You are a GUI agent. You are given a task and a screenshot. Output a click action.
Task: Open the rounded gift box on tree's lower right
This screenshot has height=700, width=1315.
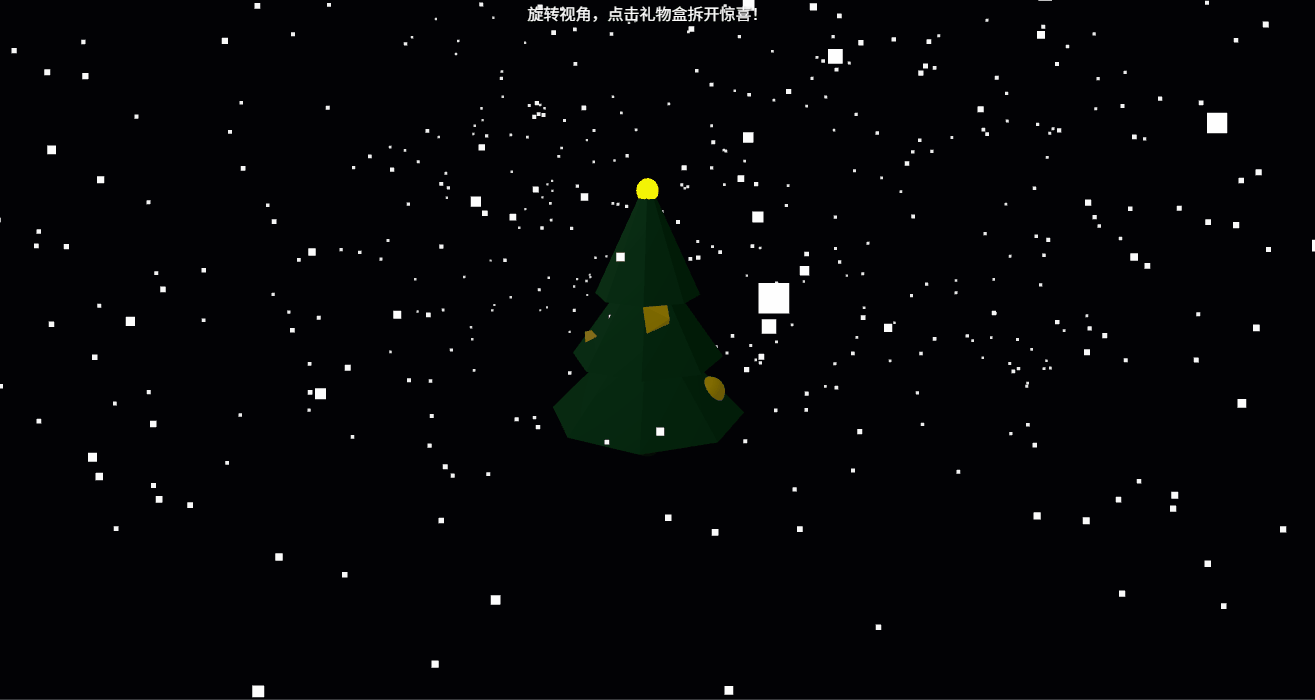coord(714,388)
